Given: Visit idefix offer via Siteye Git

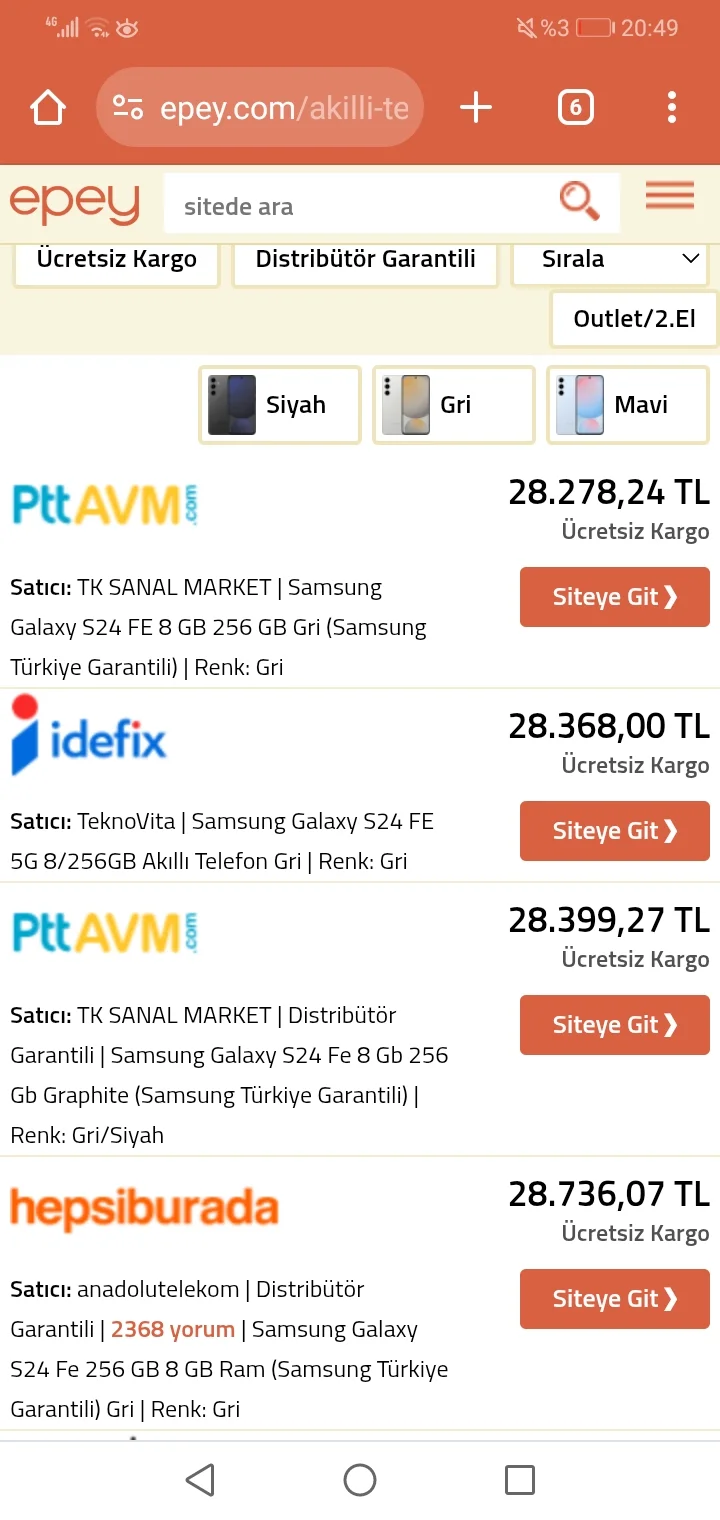Looking at the screenshot, I should 614,831.
